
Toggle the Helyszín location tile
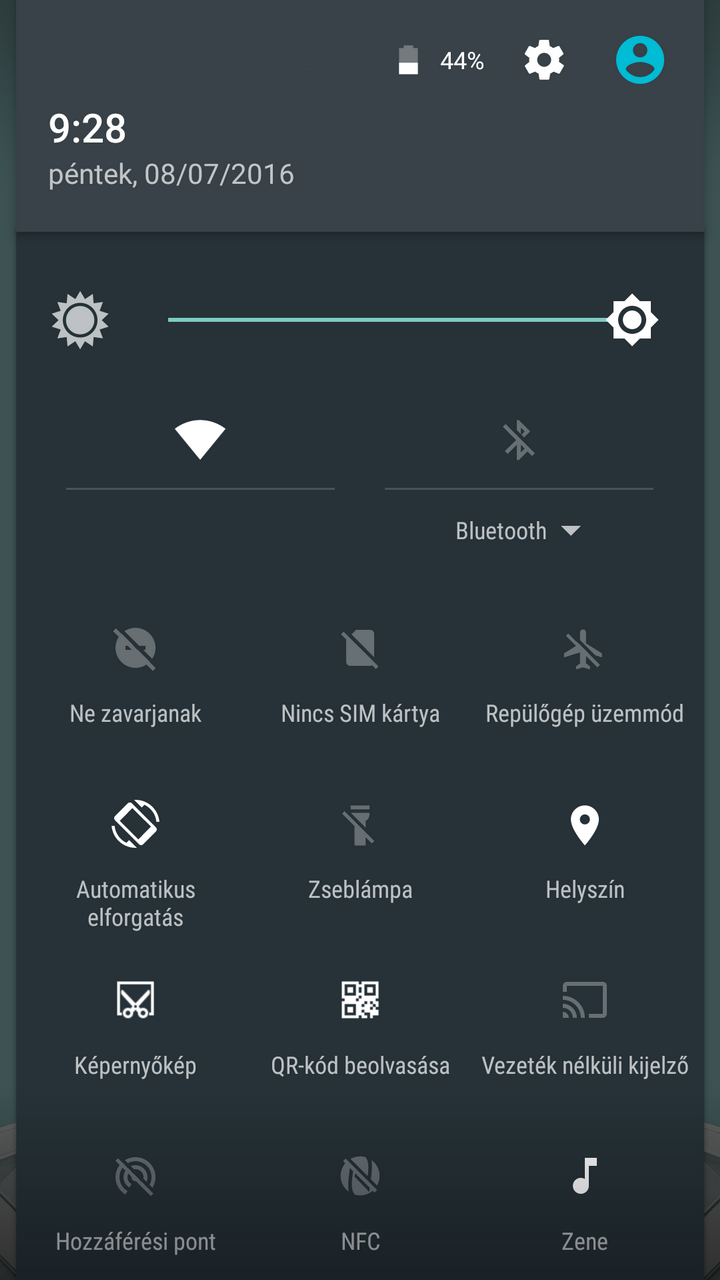tap(584, 826)
